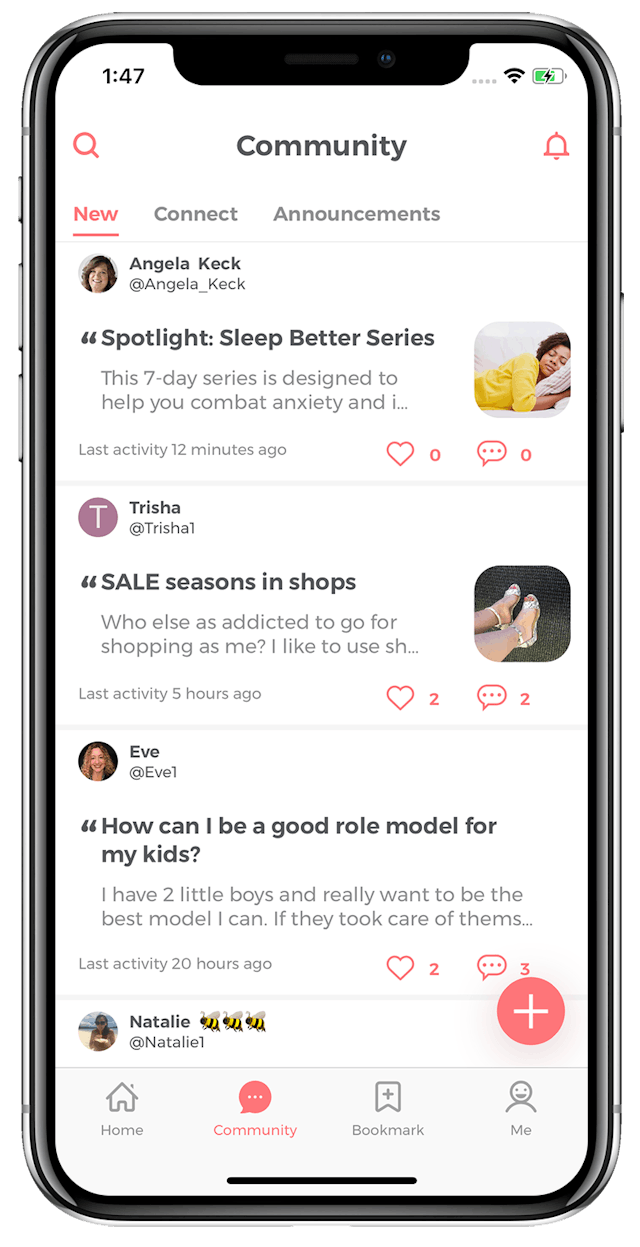The width and height of the screenshot is (640, 1247).
Task: Like Angela Keck's Sleep Better post
Action: click(x=400, y=454)
